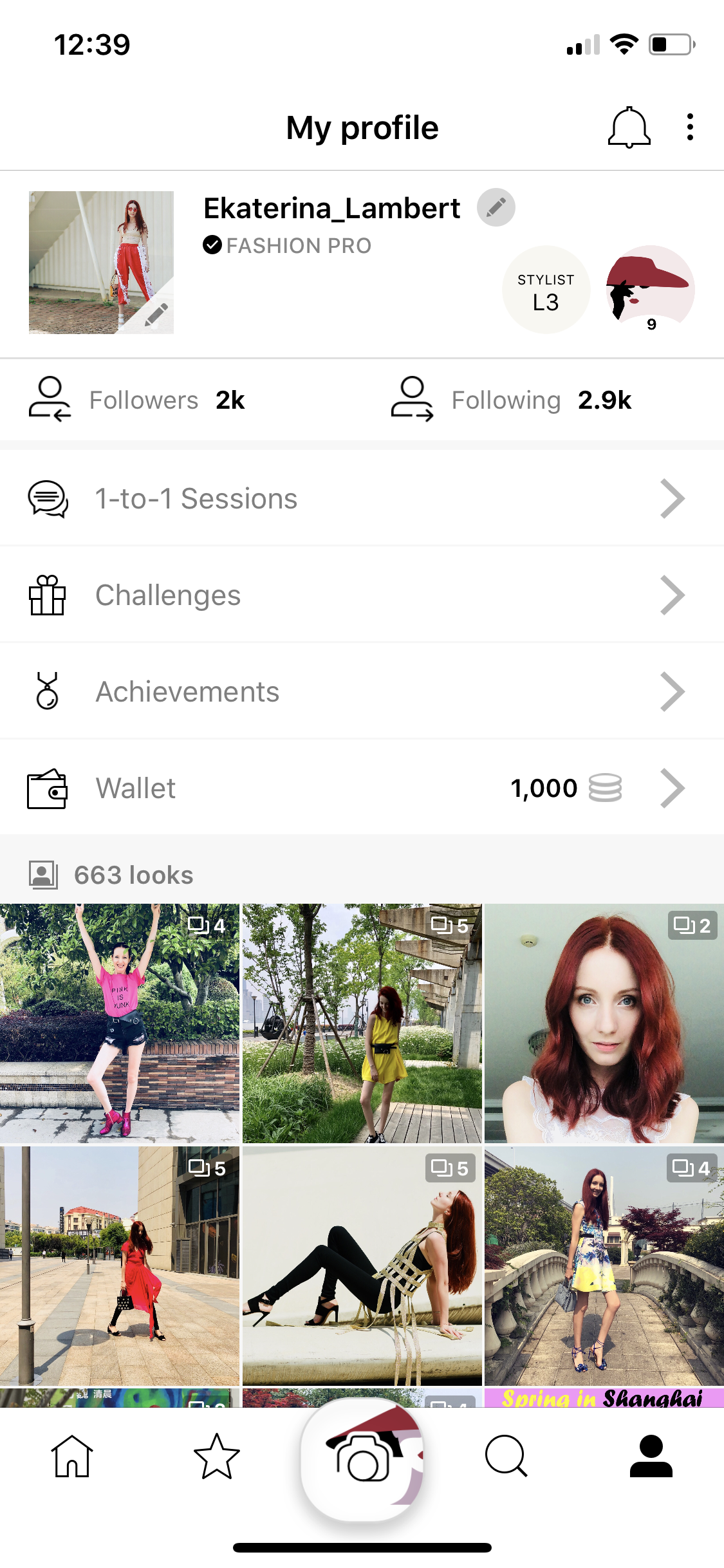Viewport: 724px width, 1568px height.
Task: Open the yellow dress look
Action: [362, 1023]
